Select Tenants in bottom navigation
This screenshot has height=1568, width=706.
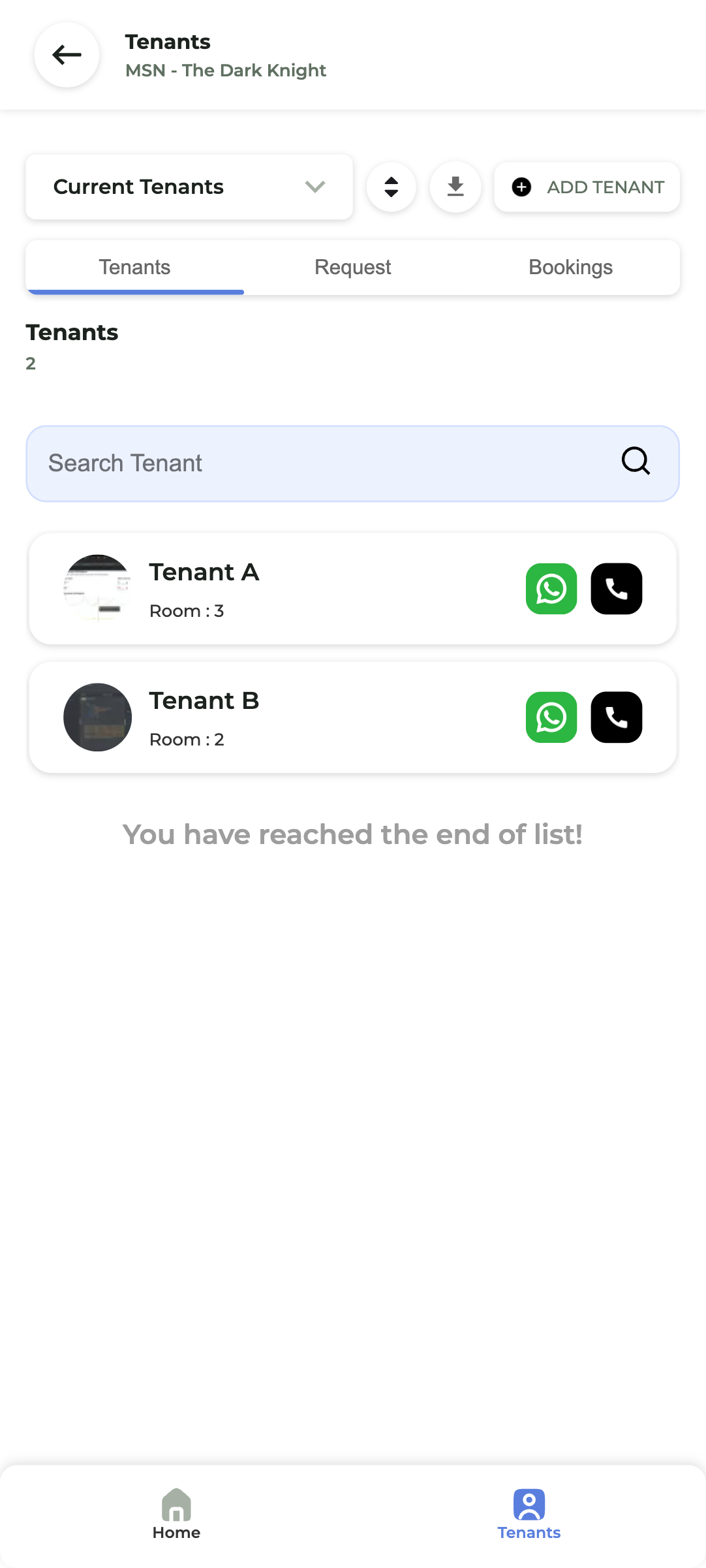click(x=529, y=1514)
